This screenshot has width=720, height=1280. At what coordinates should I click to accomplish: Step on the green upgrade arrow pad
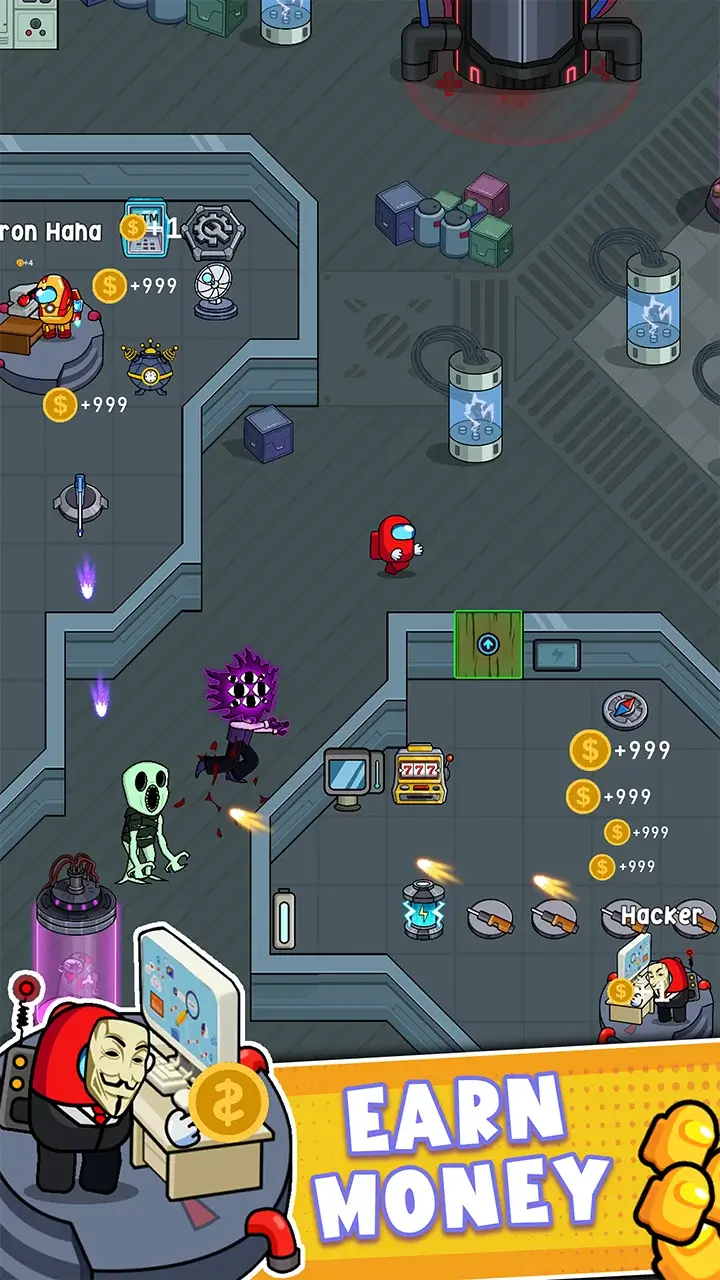486,645
